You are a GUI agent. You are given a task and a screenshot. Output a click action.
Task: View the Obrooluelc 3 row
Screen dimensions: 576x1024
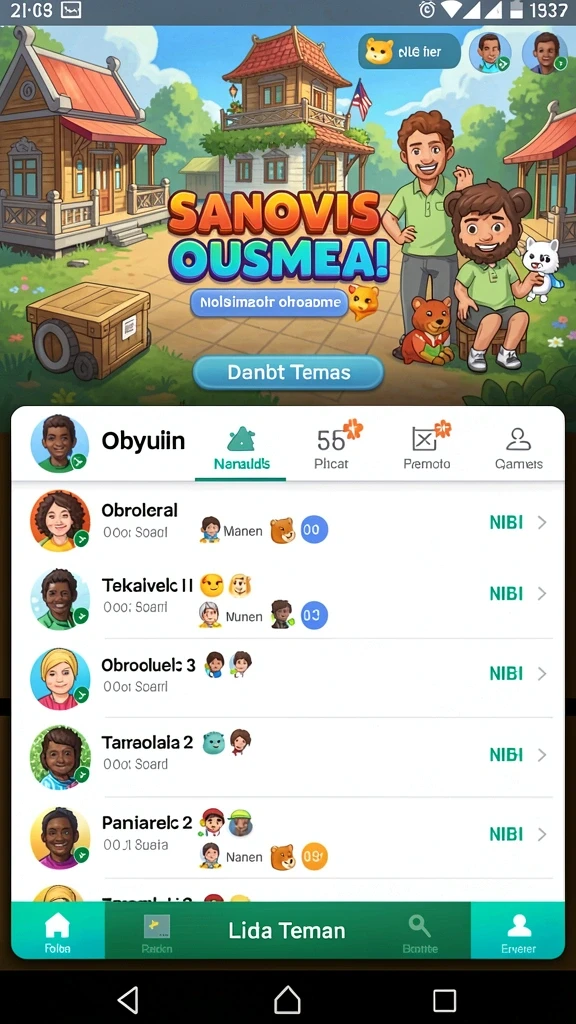click(x=288, y=677)
